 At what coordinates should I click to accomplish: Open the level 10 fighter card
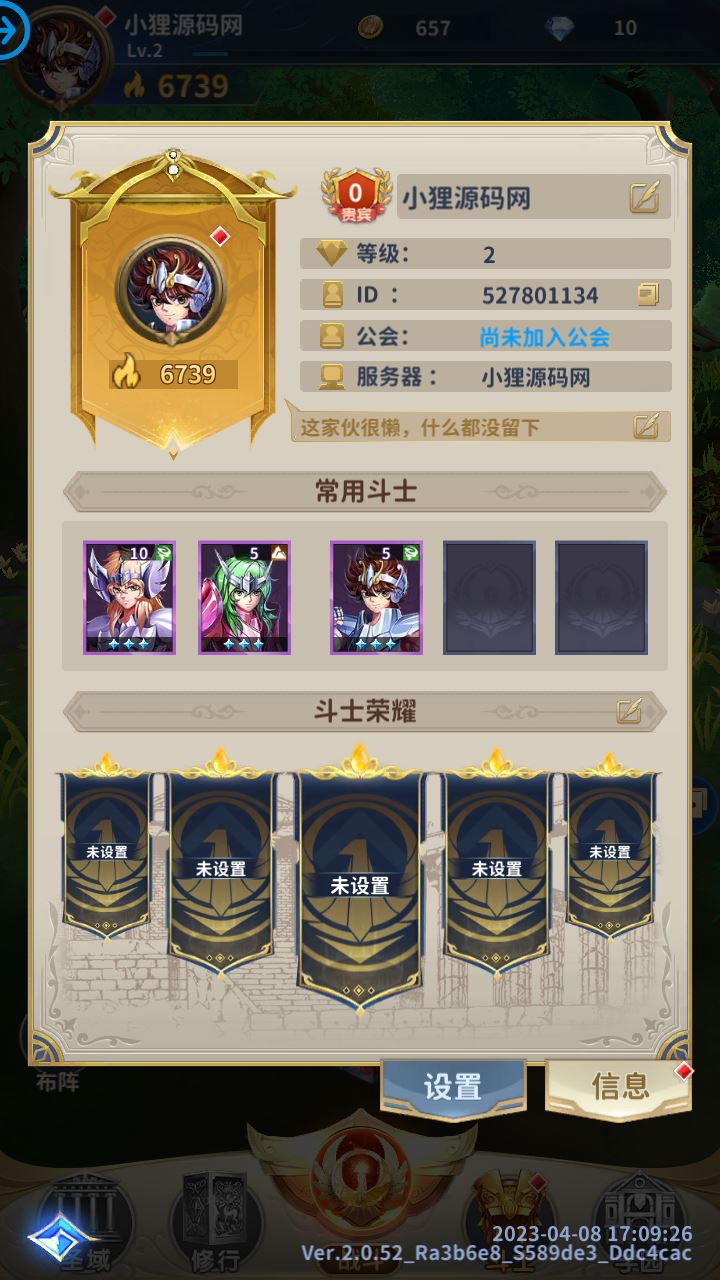129,597
